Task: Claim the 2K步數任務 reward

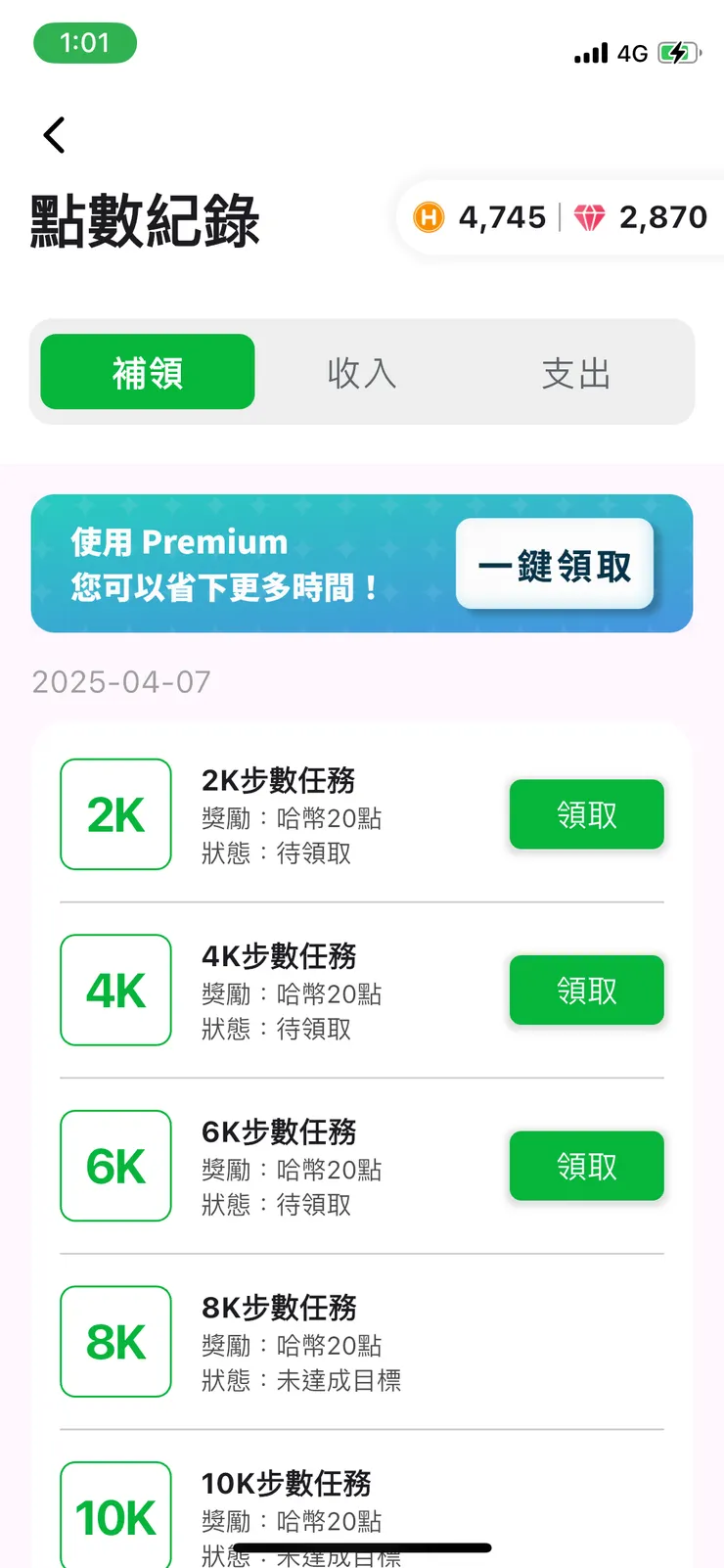Action: (586, 814)
